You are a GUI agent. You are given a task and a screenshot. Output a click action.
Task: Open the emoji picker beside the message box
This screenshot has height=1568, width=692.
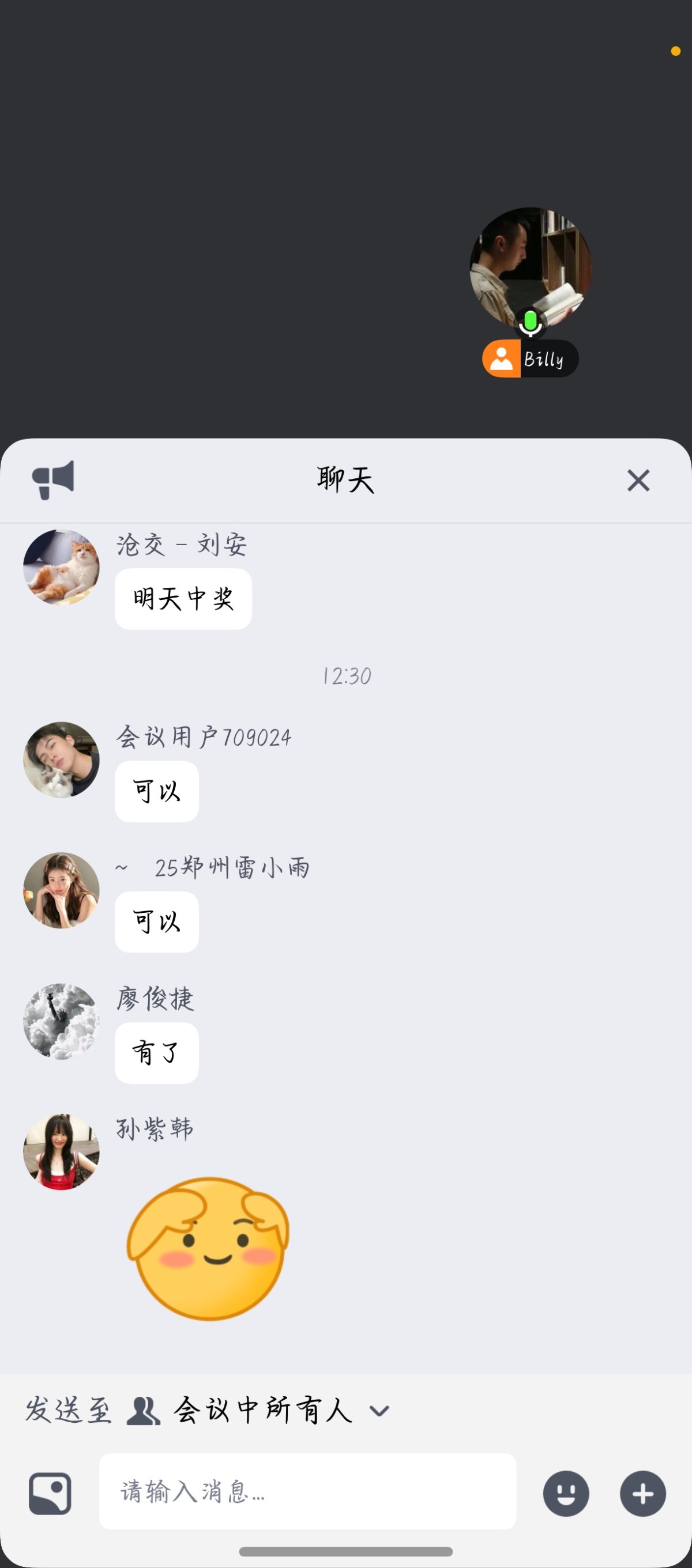pyautogui.click(x=566, y=1495)
